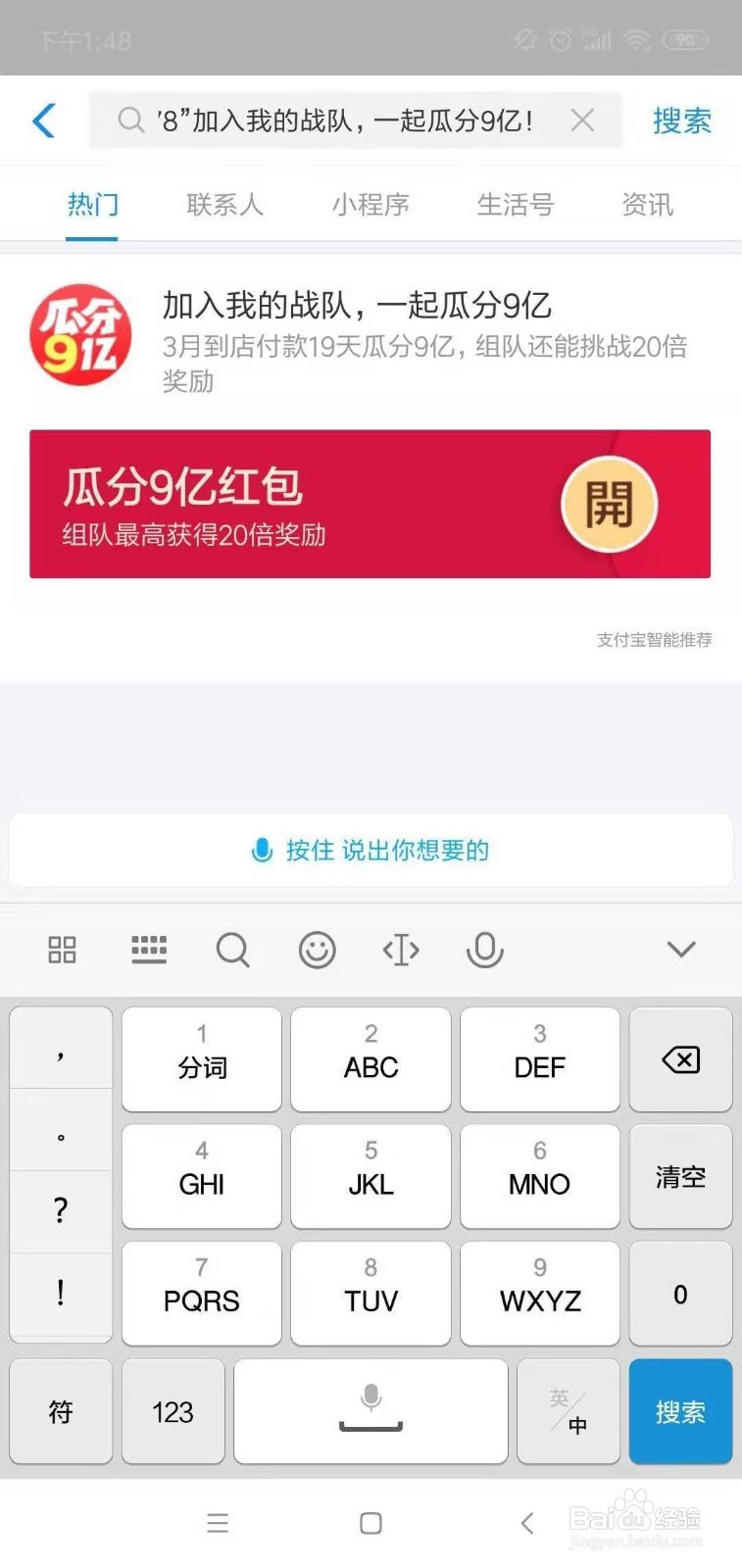Tap the 瓜分9亿 red circular logo
The width and height of the screenshot is (742, 1568).
click(x=79, y=334)
